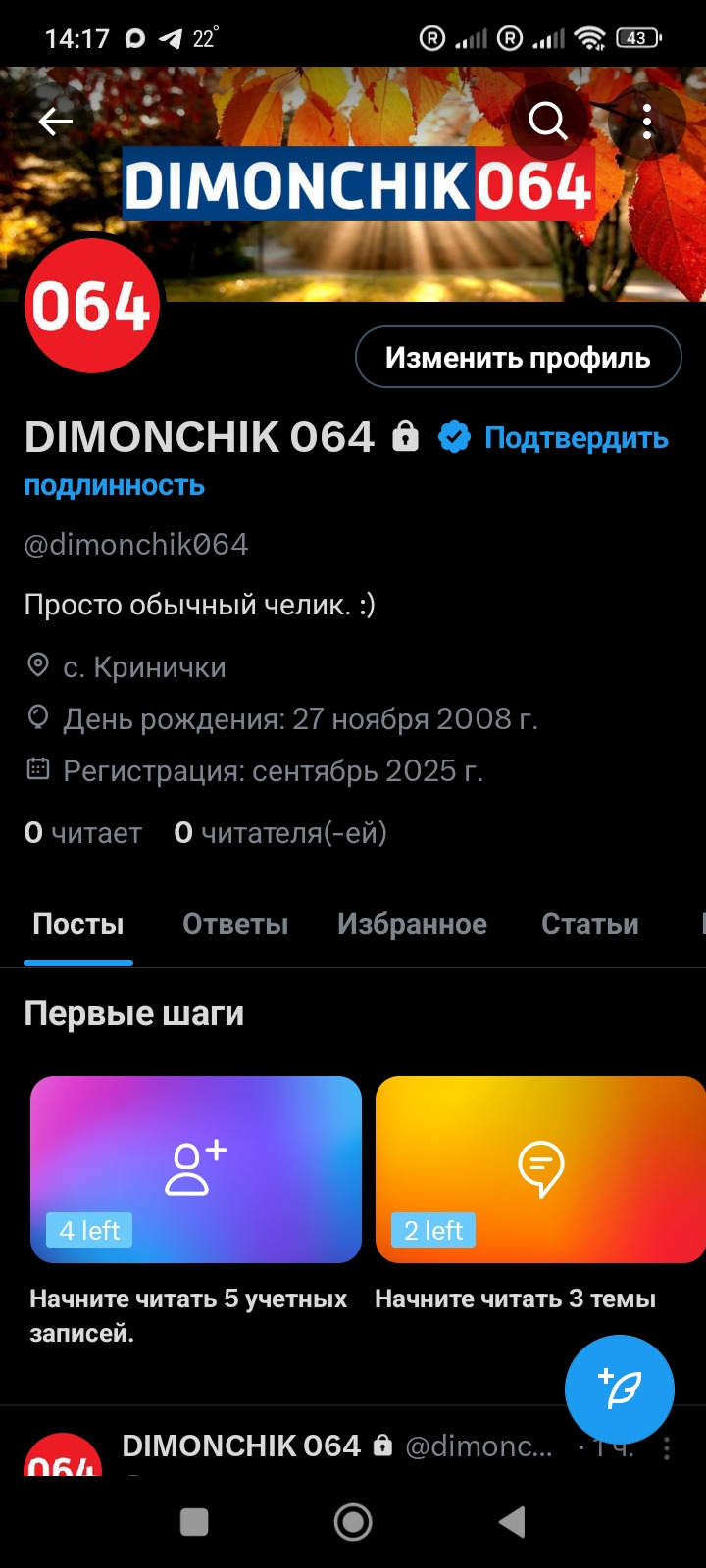The image size is (706, 1568).
Task: Switch to the Избранное tab
Action: pyautogui.click(x=412, y=924)
